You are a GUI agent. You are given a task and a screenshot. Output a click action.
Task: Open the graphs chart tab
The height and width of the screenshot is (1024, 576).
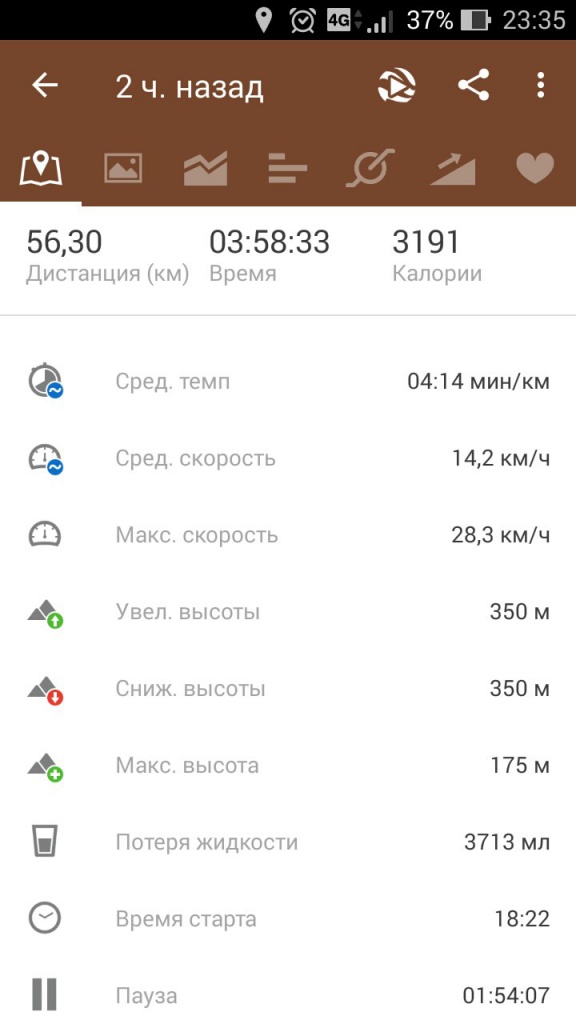(x=206, y=169)
